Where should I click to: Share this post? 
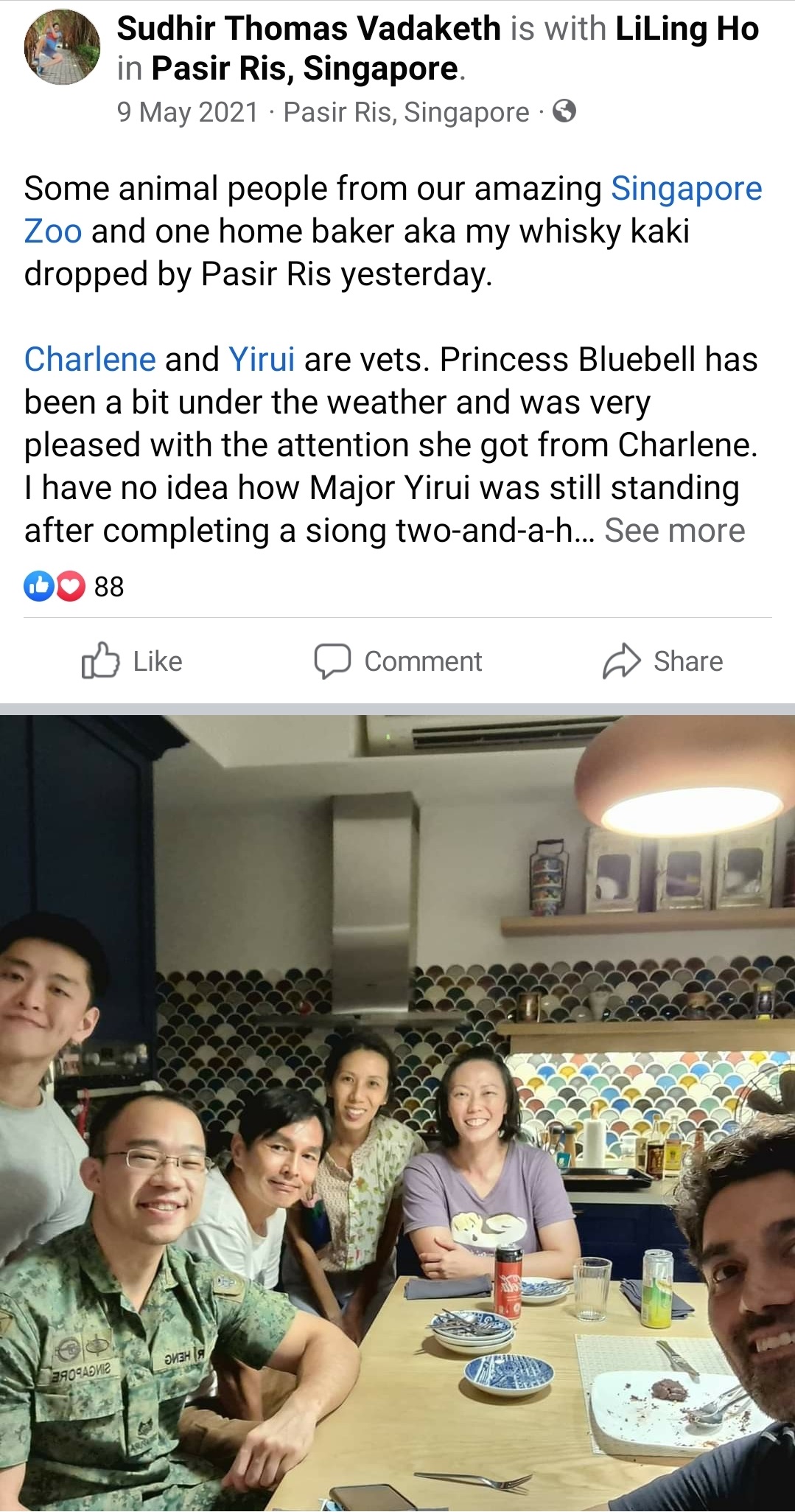click(x=662, y=661)
